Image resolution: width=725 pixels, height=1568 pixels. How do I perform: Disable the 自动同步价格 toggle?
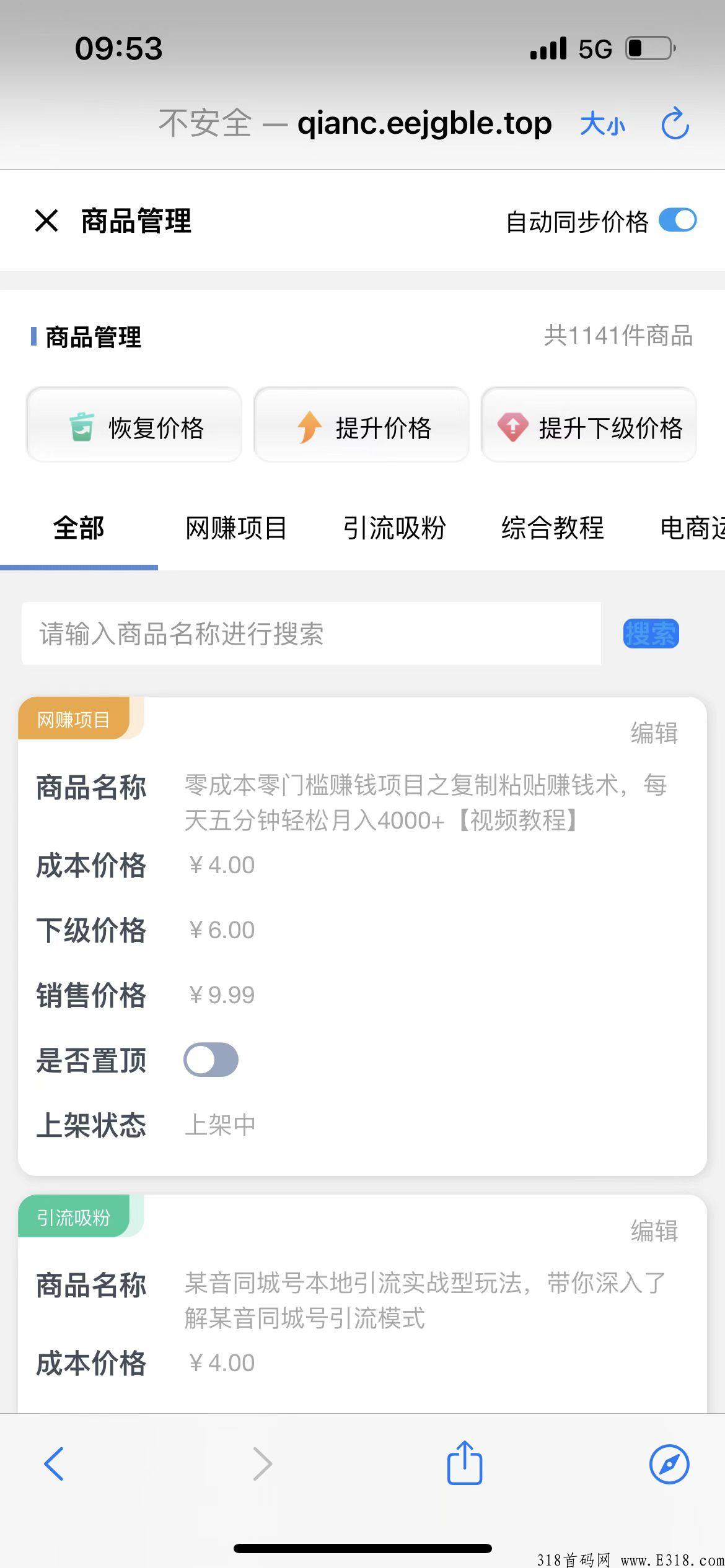[x=678, y=220]
